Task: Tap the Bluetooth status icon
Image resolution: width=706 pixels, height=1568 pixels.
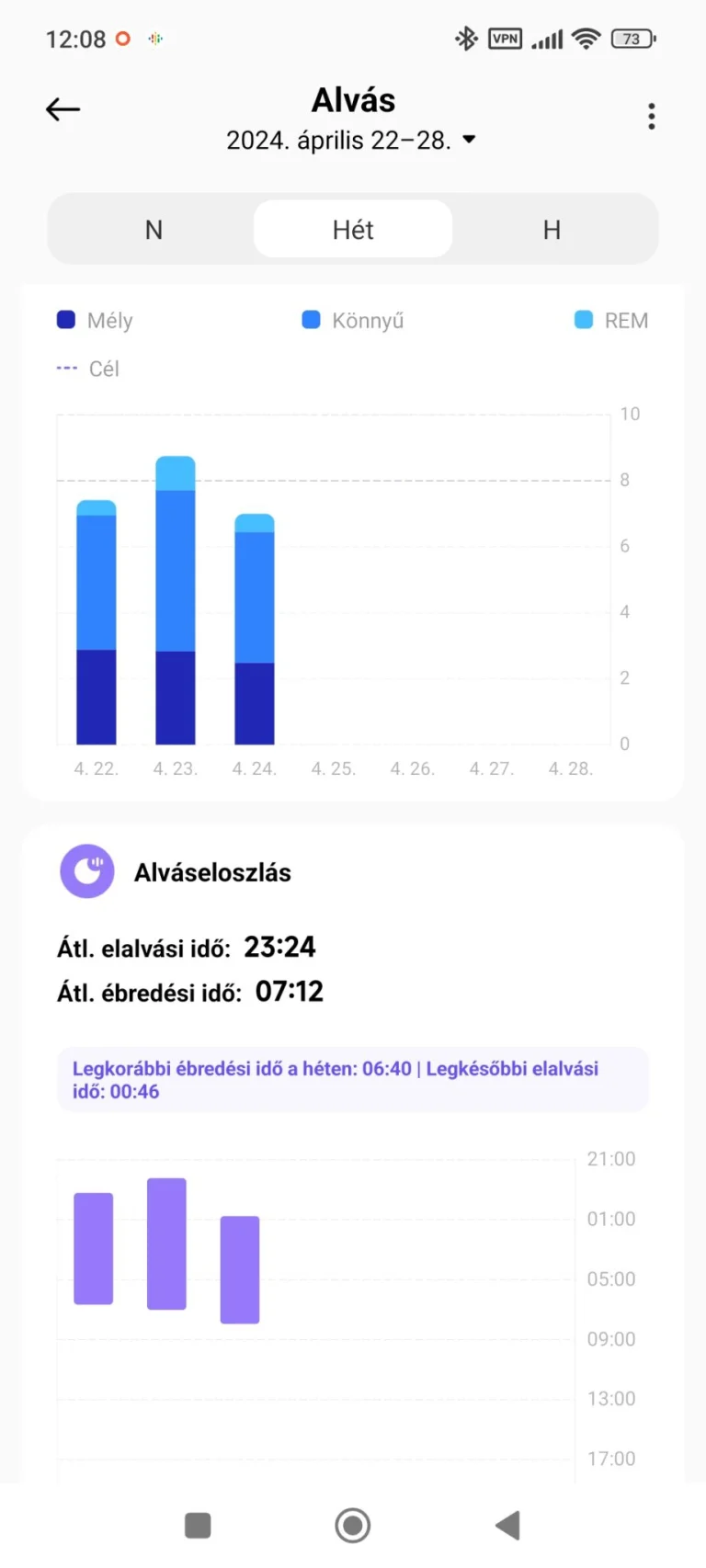Action: 465,39
